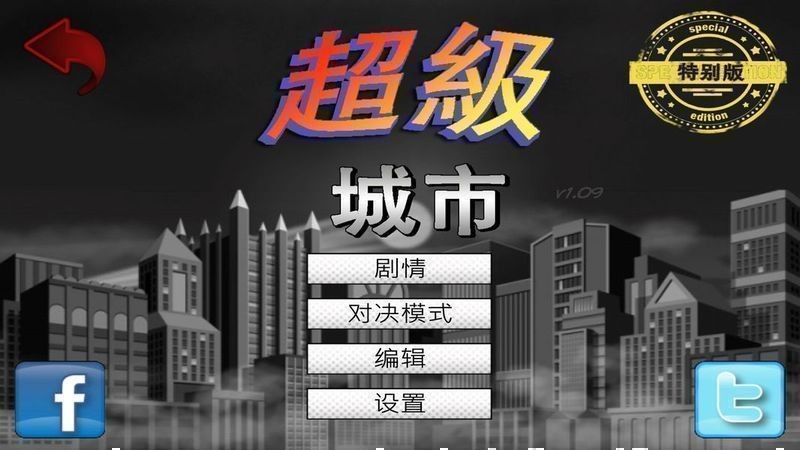Open the Facebook link
The width and height of the screenshot is (800, 450).
point(60,400)
